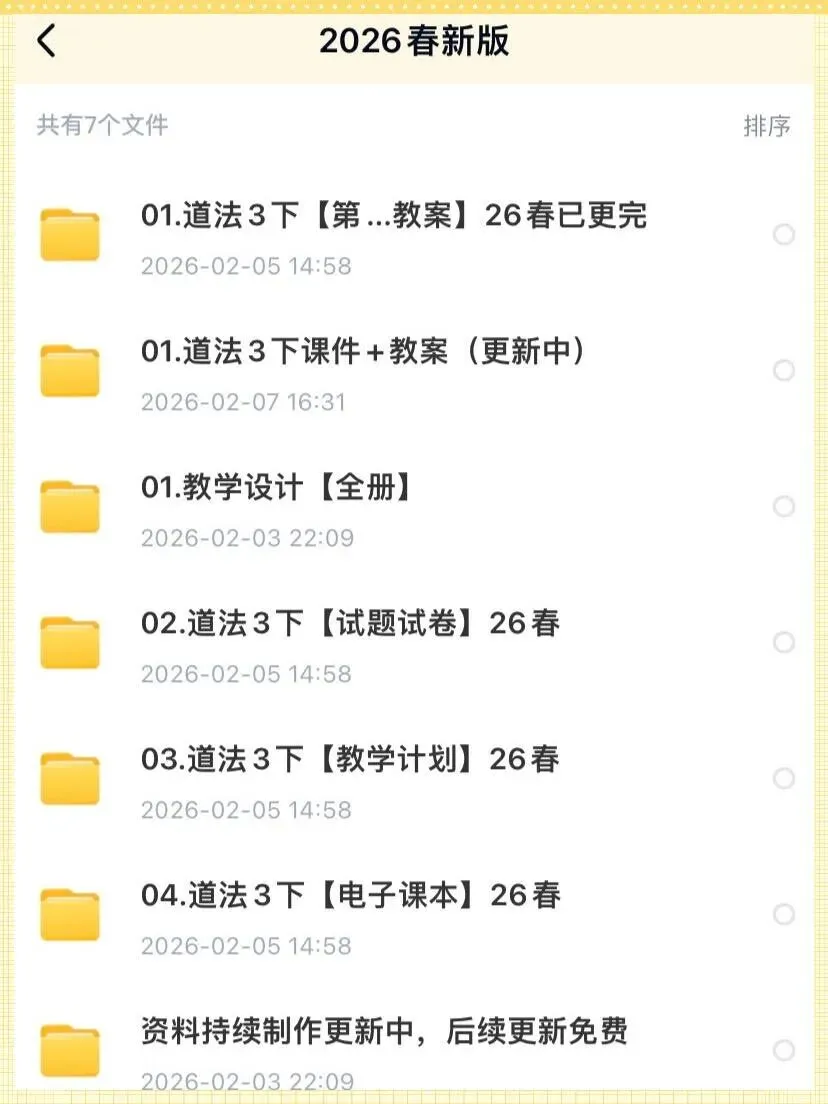
Task: Select the circle for 01.教学设计【全册】
Action: pos(784,506)
